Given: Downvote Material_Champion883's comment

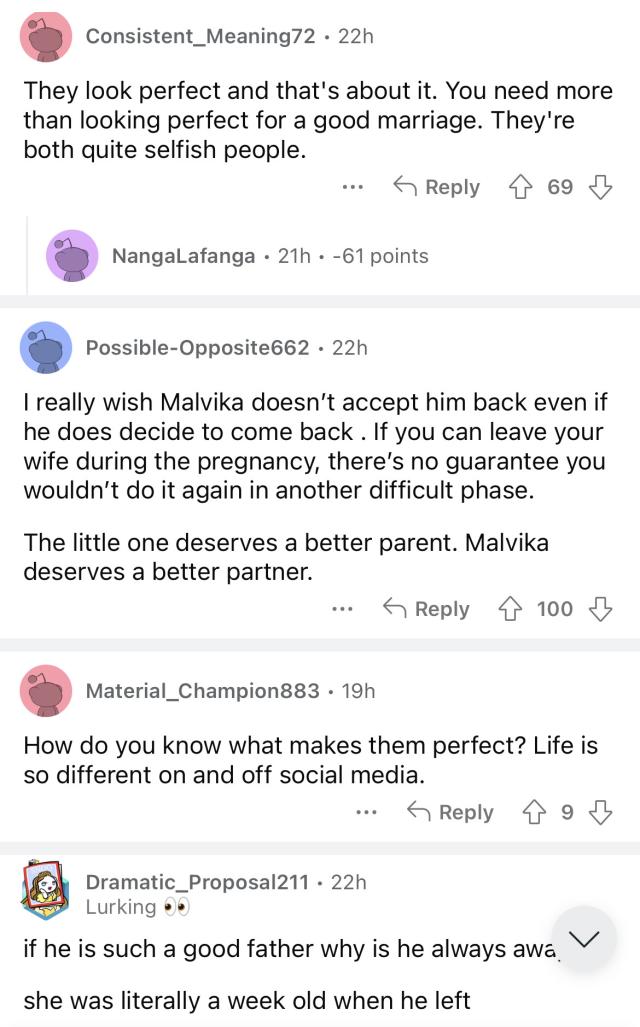Looking at the screenshot, I should pyautogui.click(x=600, y=813).
